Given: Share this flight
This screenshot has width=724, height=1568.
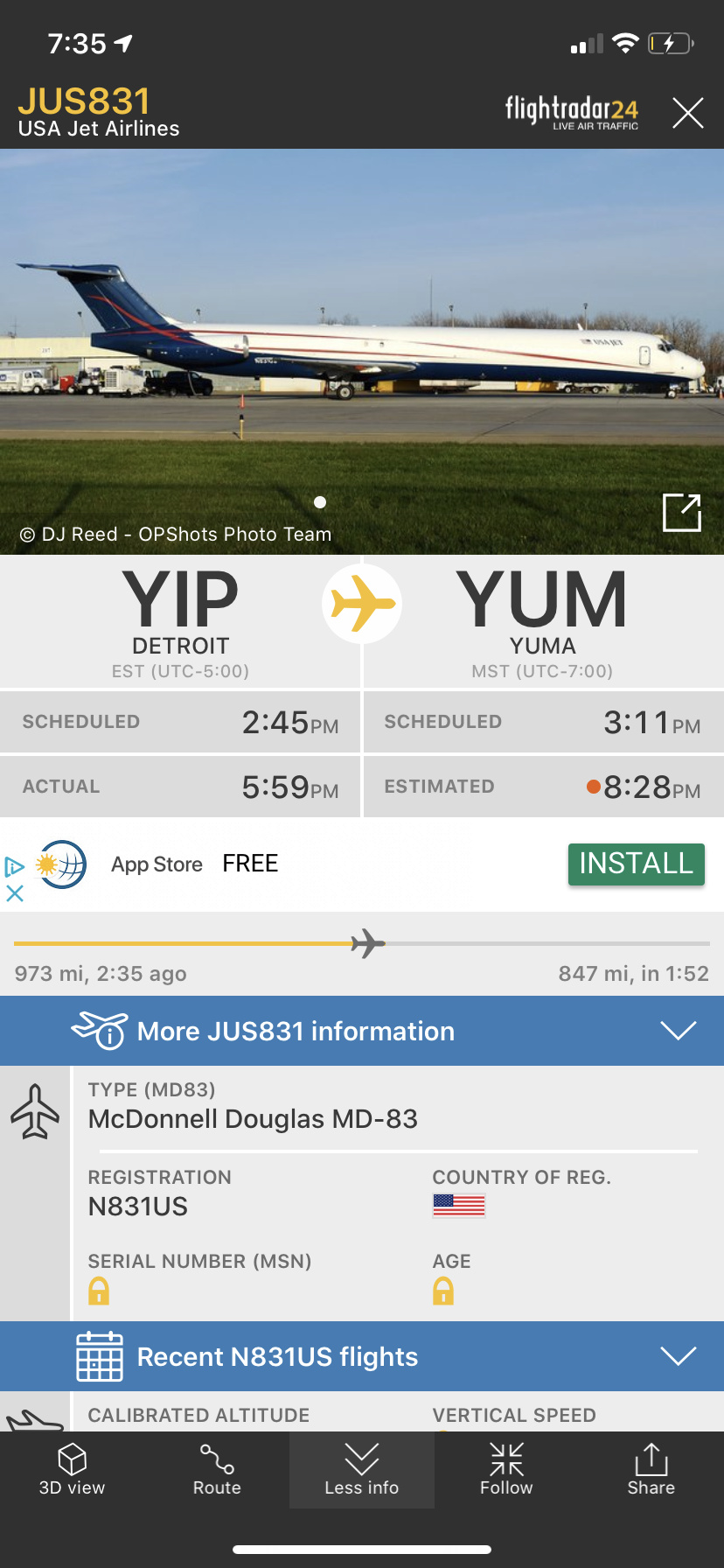Looking at the screenshot, I should coord(651,1470).
